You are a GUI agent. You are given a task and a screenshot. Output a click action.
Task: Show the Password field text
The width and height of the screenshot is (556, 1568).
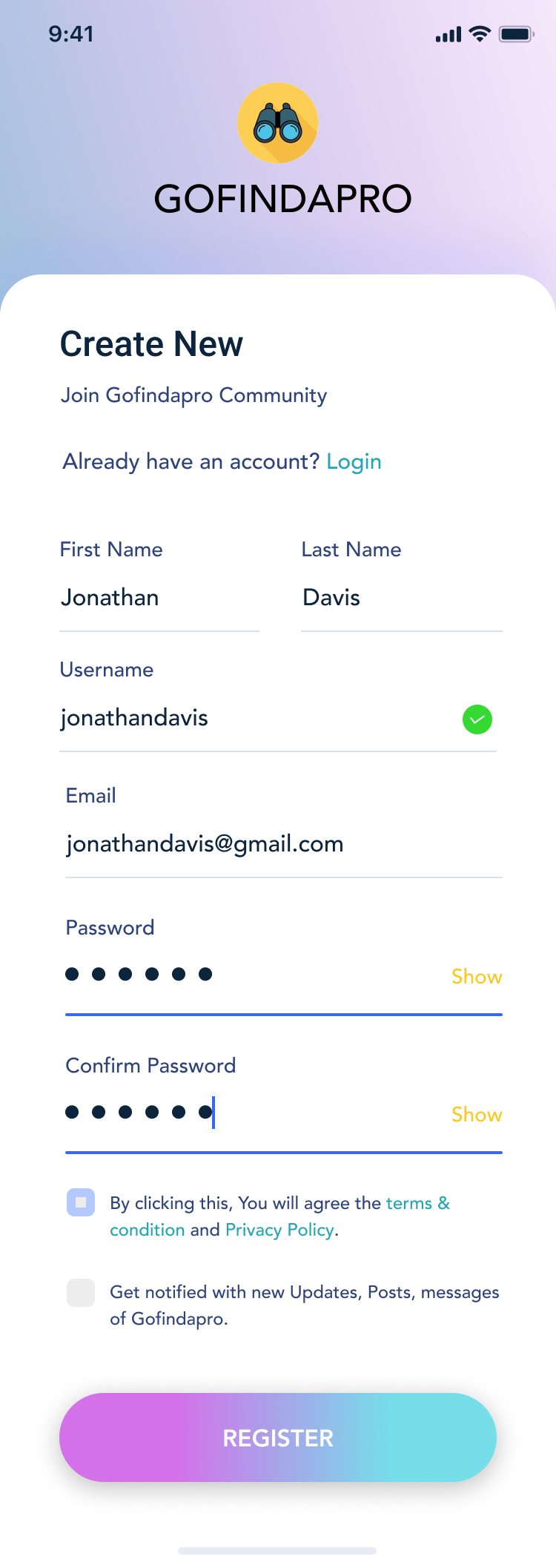click(477, 977)
